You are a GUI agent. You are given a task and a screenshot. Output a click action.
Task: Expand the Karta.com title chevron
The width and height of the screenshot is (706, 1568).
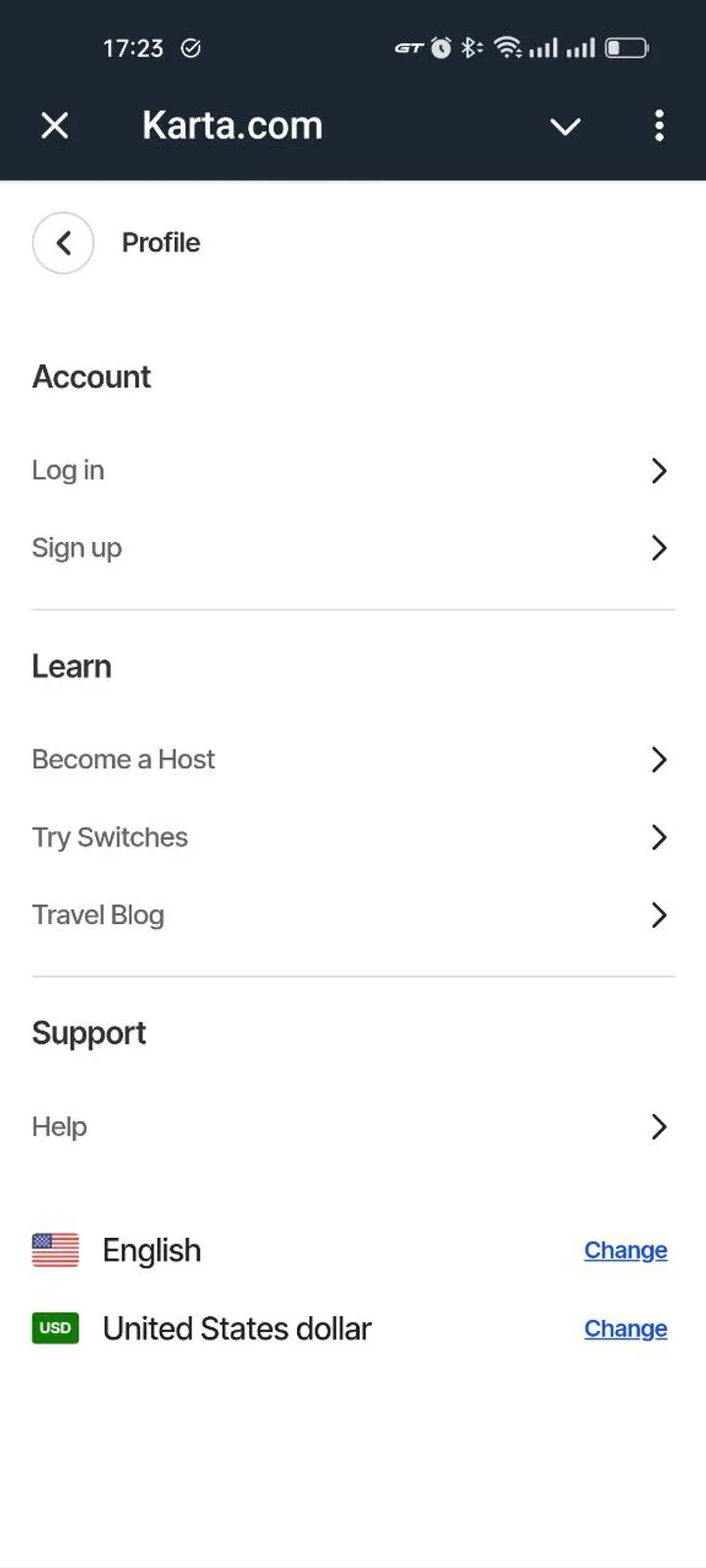coord(566,127)
